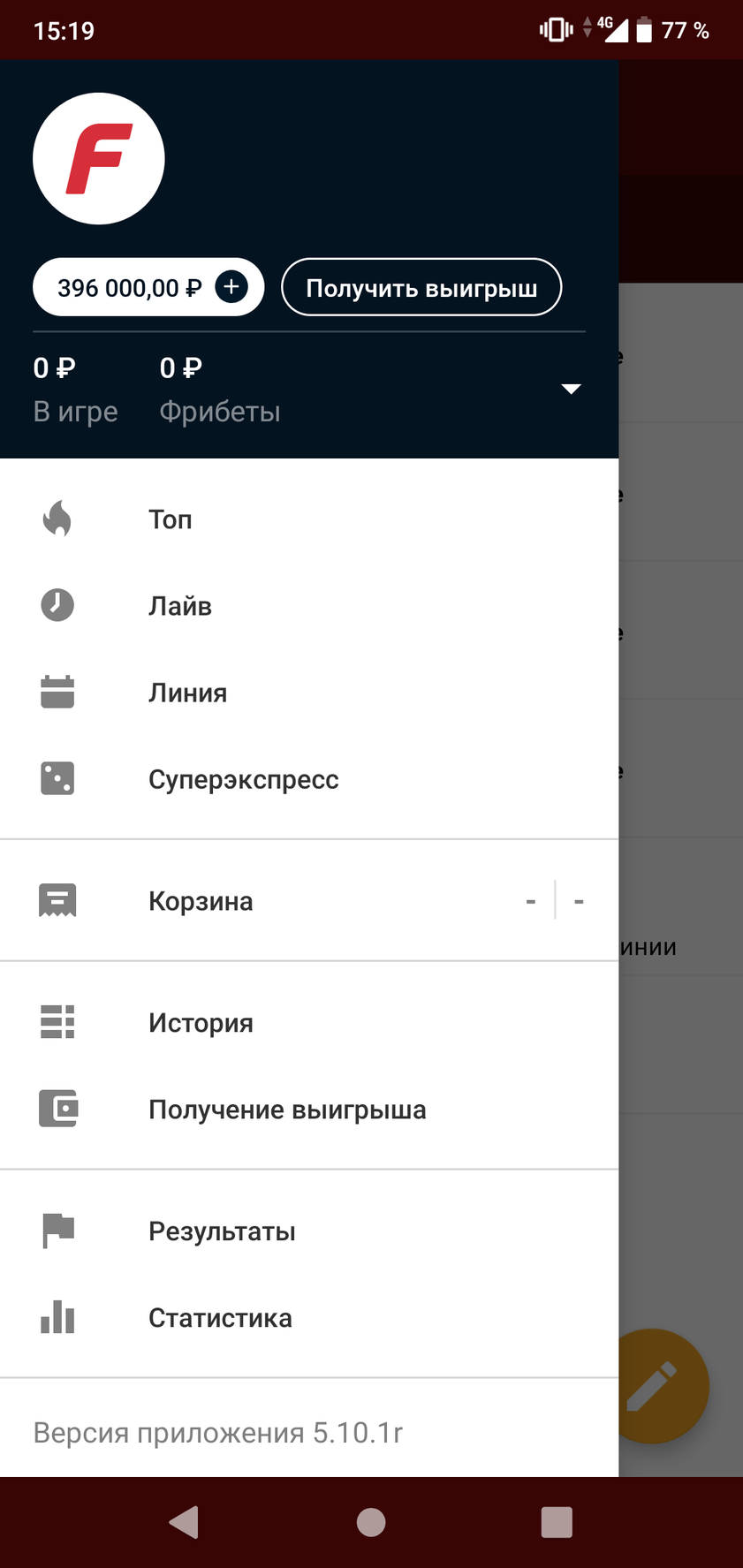Tap the Получить выигрыш button
This screenshot has height=1568, width=743.
(421, 288)
